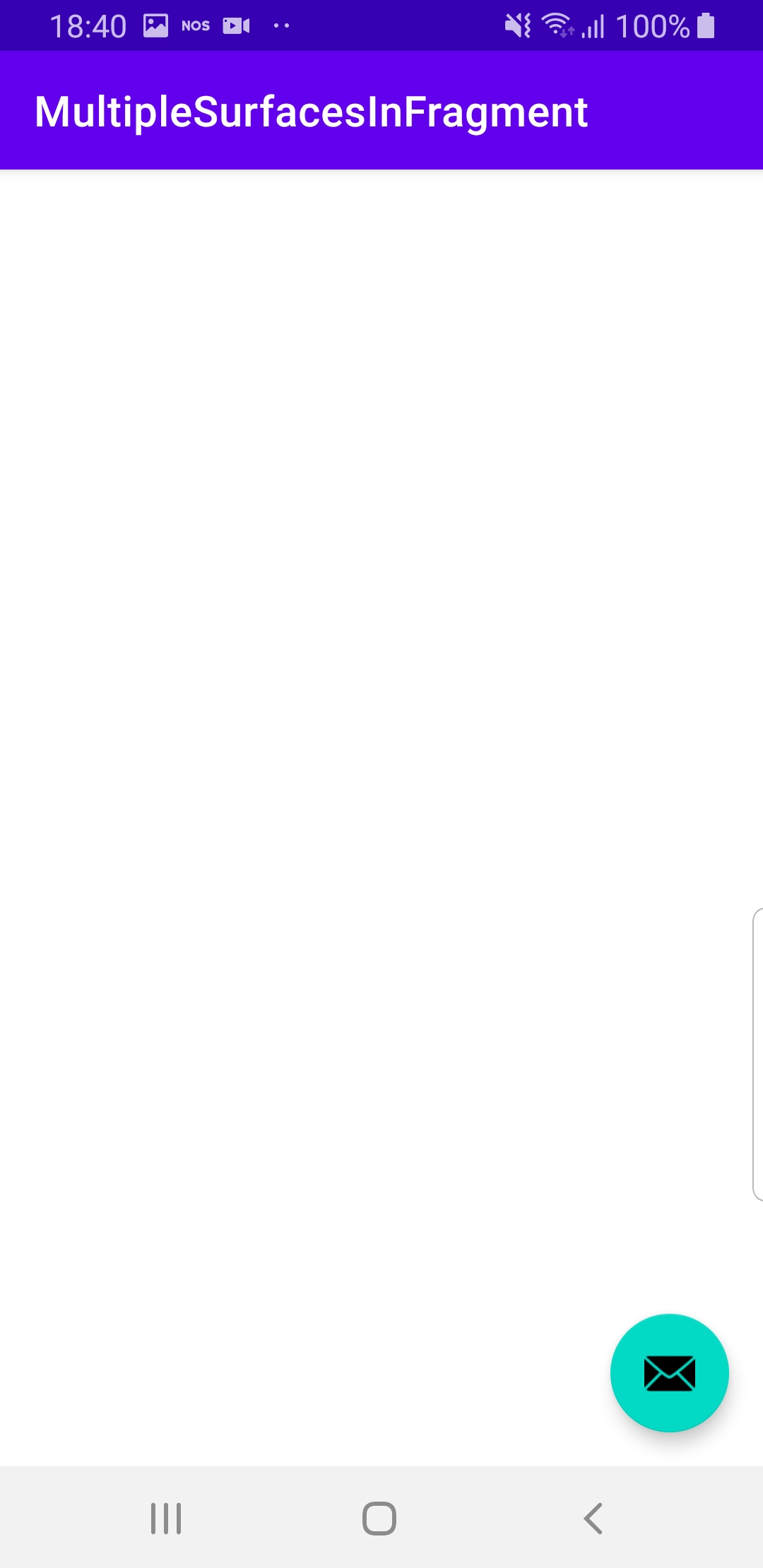The image size is (763, 1568).
Task: Go to the home screen
Action: click(x=379, y=1518)
